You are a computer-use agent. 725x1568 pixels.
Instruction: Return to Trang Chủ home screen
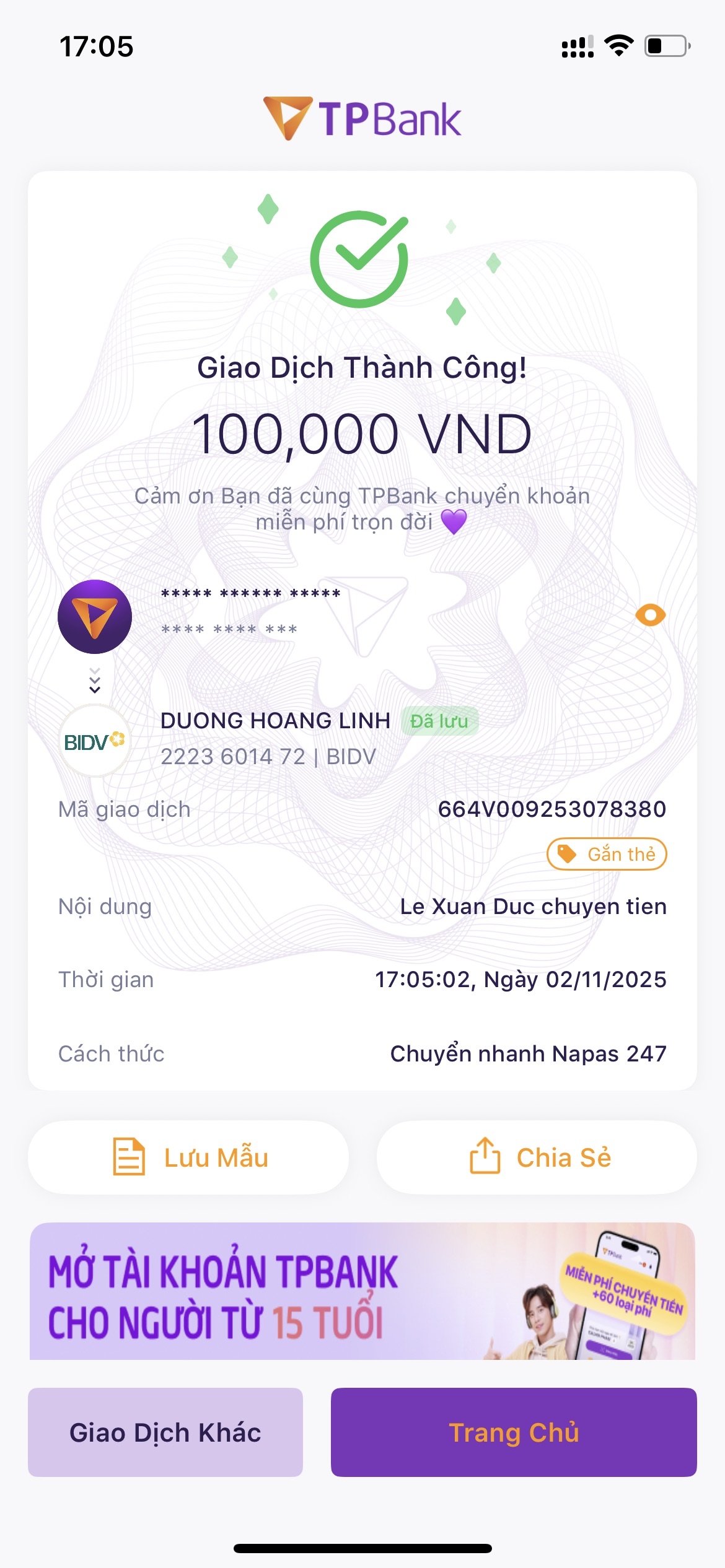point(514,1432)
